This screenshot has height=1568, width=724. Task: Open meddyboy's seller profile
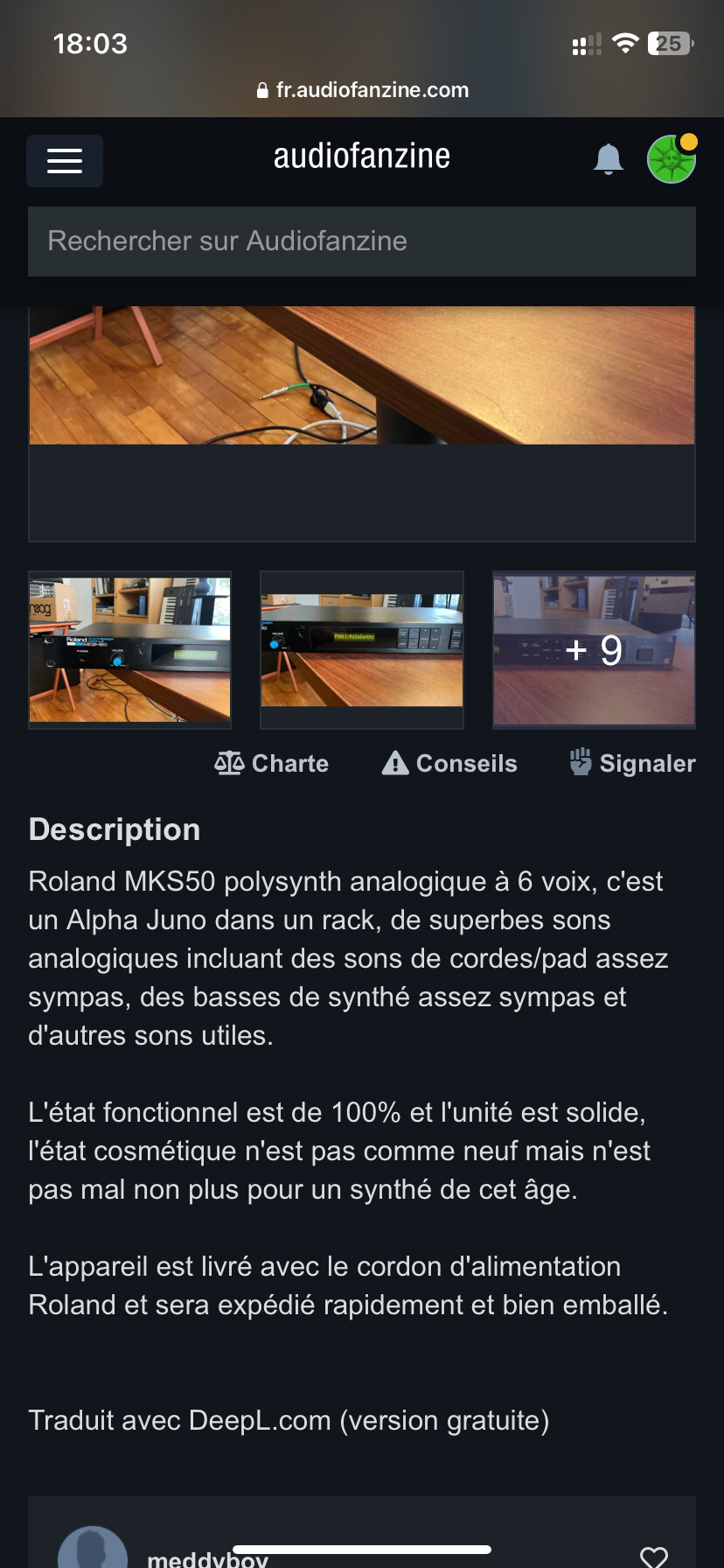(207, 1557)
